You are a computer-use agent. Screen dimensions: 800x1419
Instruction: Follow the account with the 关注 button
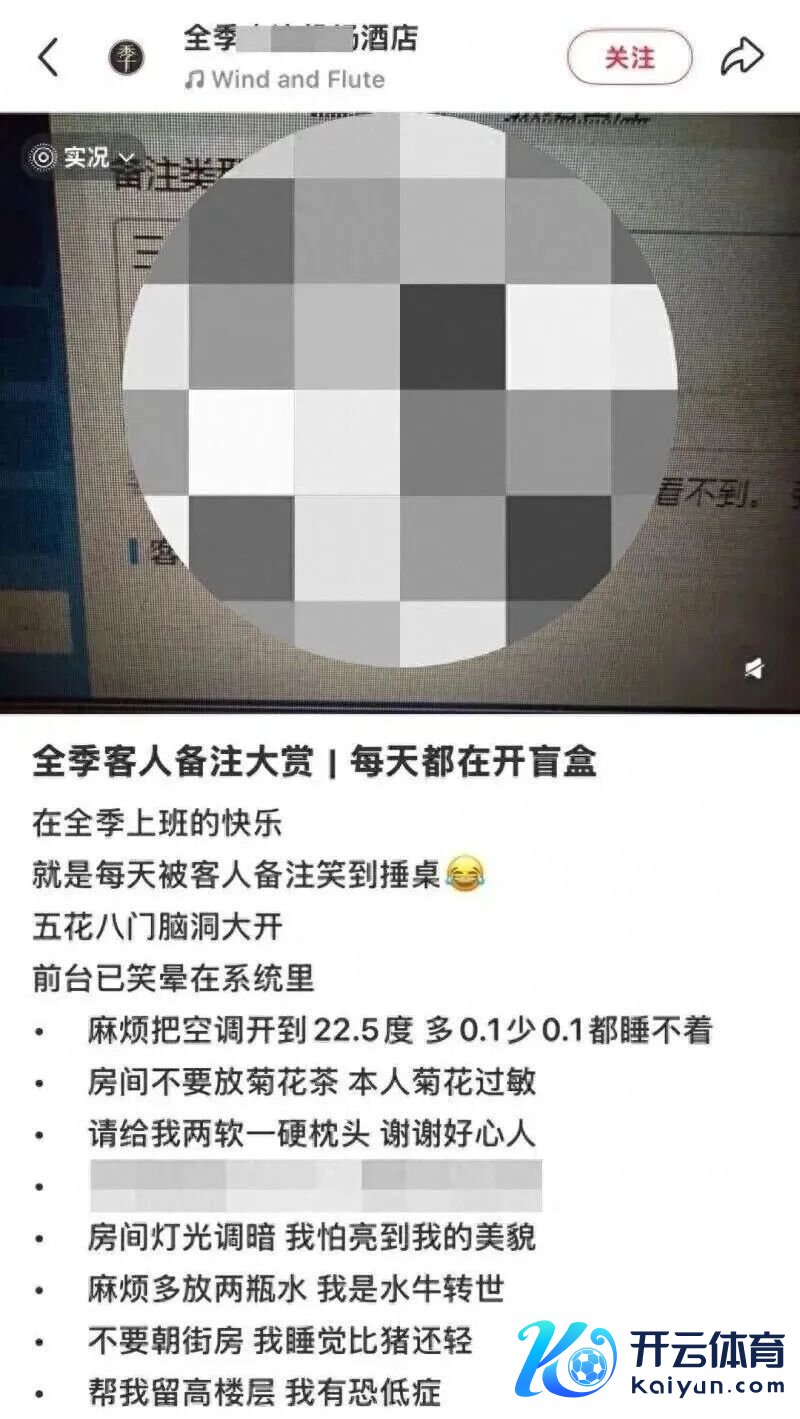click(629, 57)
